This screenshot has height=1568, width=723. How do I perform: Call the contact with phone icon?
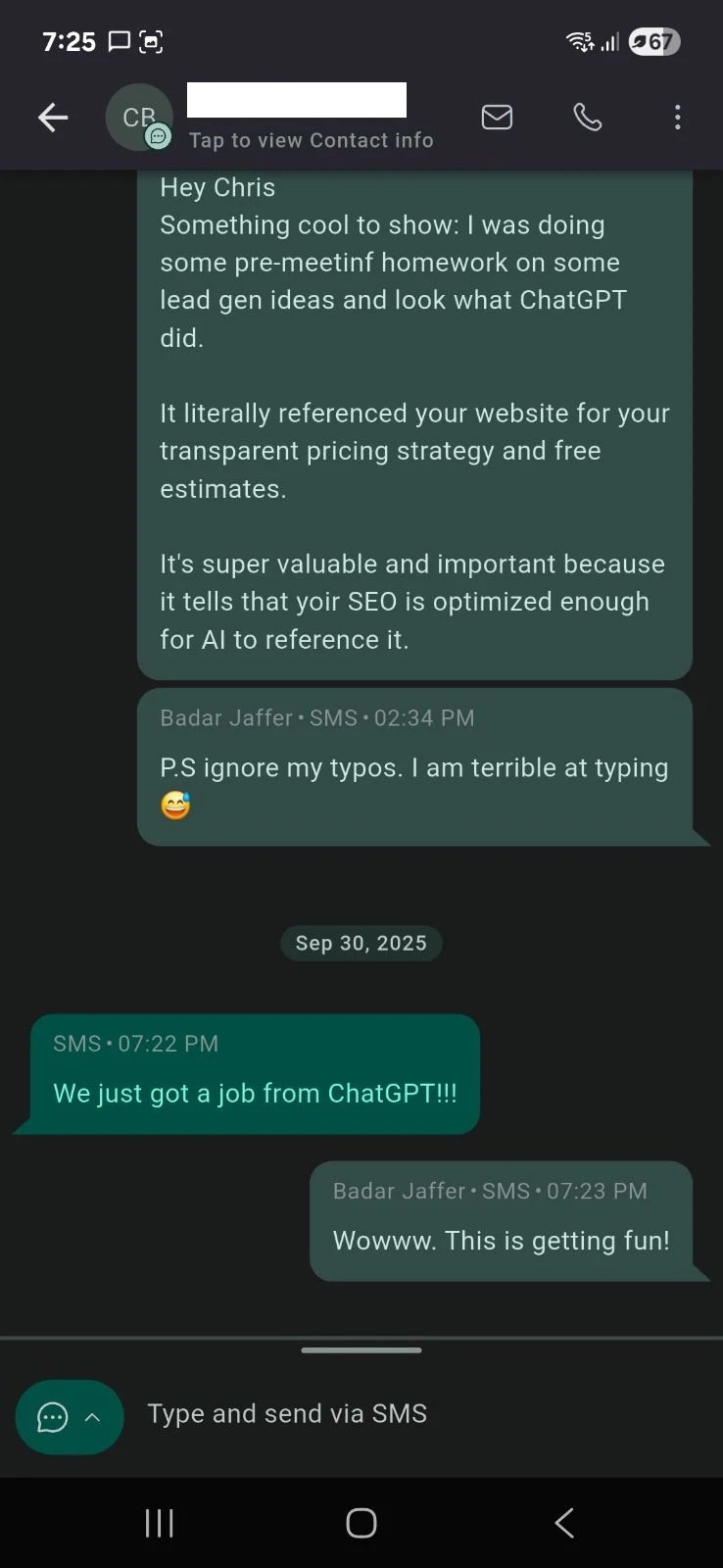pos(587,118)
